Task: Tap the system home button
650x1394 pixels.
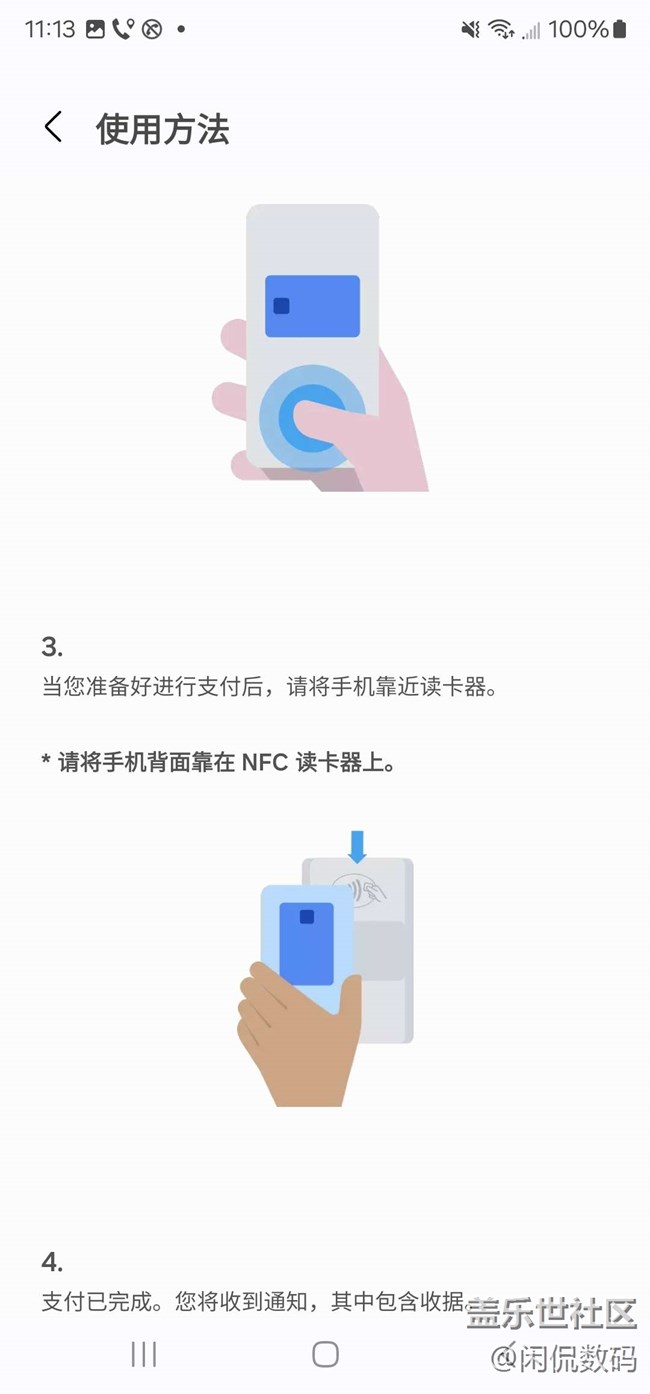Action: coord(325,1354)
